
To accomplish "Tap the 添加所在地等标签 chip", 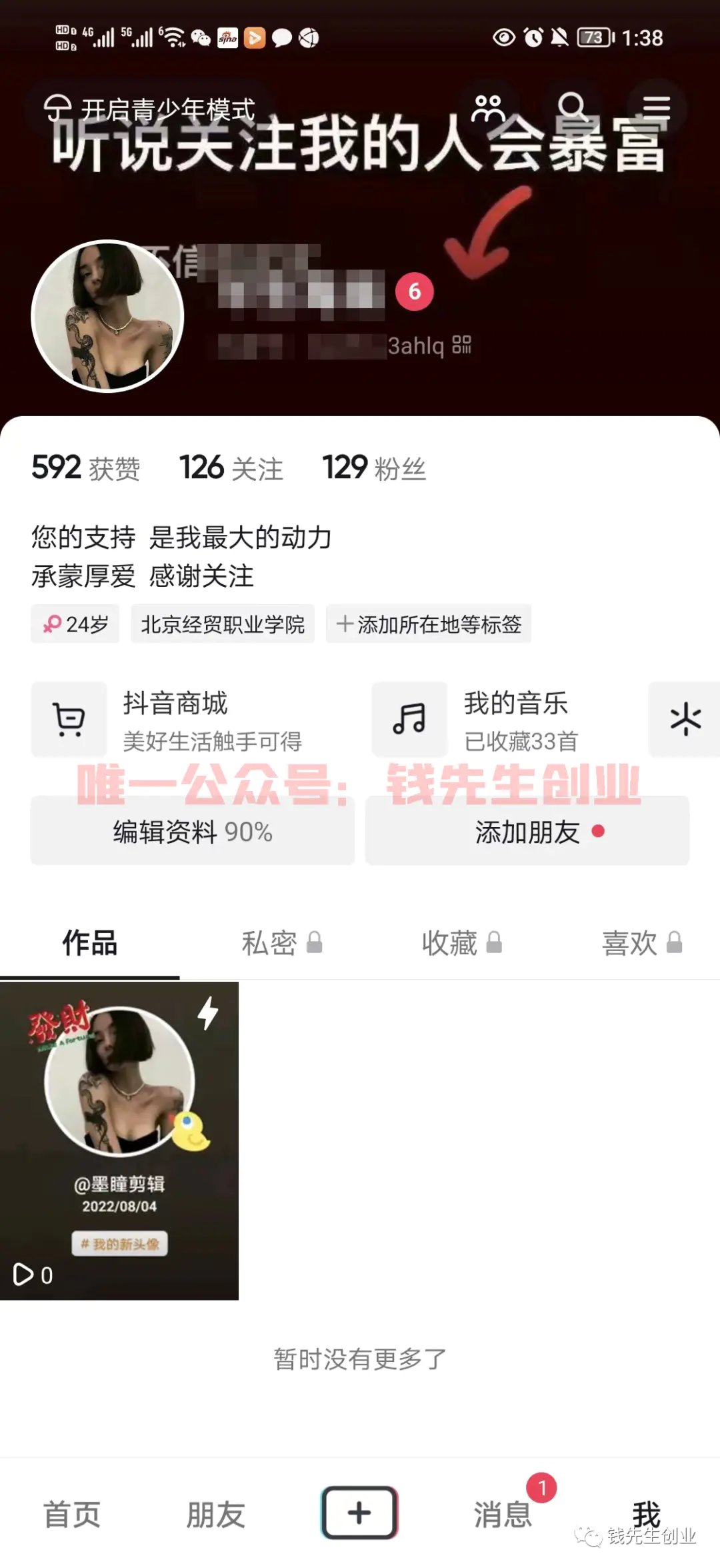I will point(429,624).
